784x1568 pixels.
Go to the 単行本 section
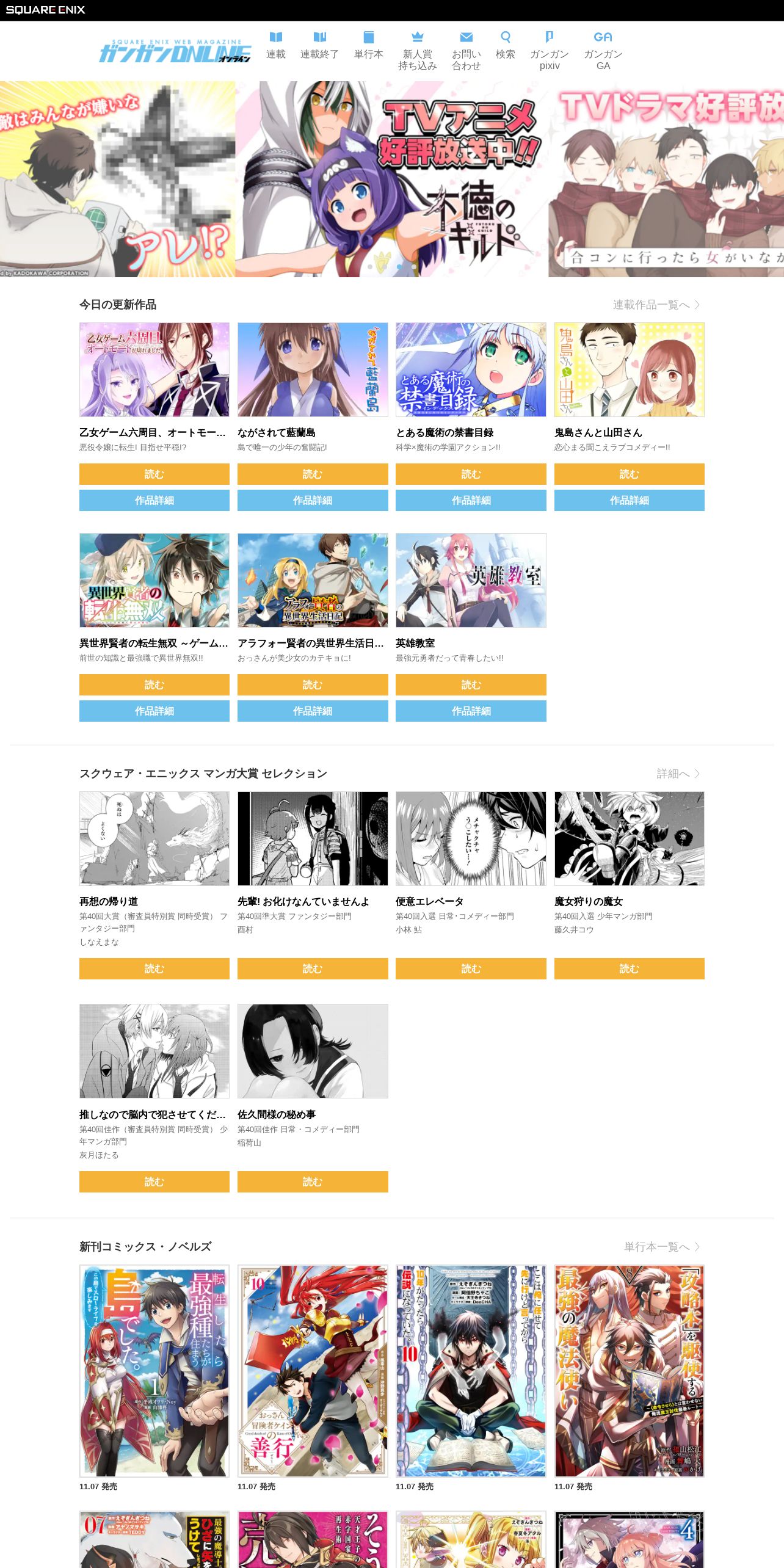(x=369, y=46)
